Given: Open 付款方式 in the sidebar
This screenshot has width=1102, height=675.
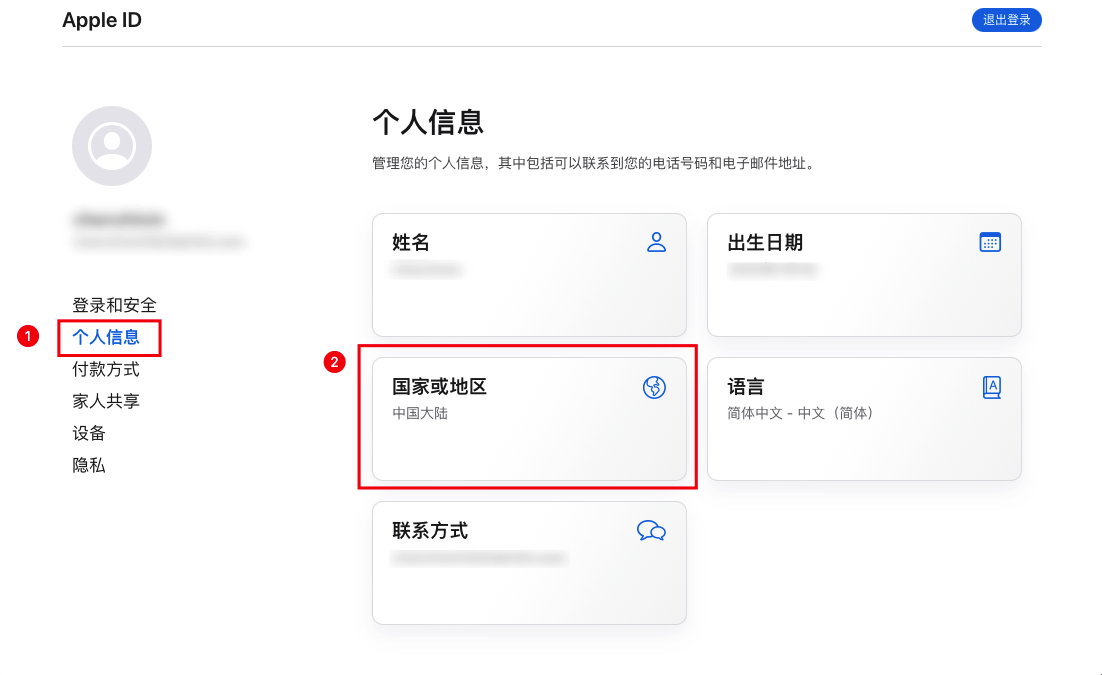Looking at the screenshot, I should pyautogui.click(x=106, y=369).
